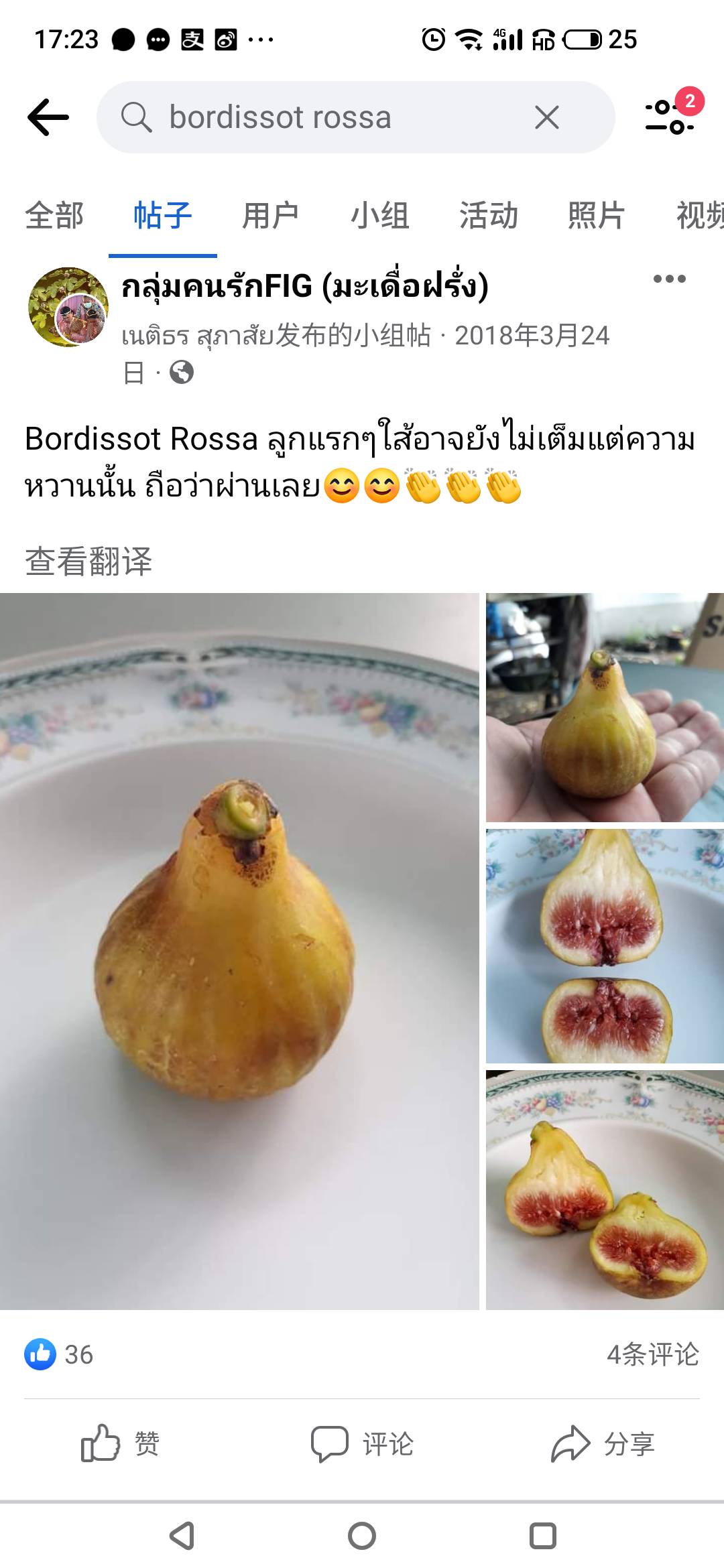Like the post with 赞 button
This screenshot has width=724, height=1568.
[121, 1443]
